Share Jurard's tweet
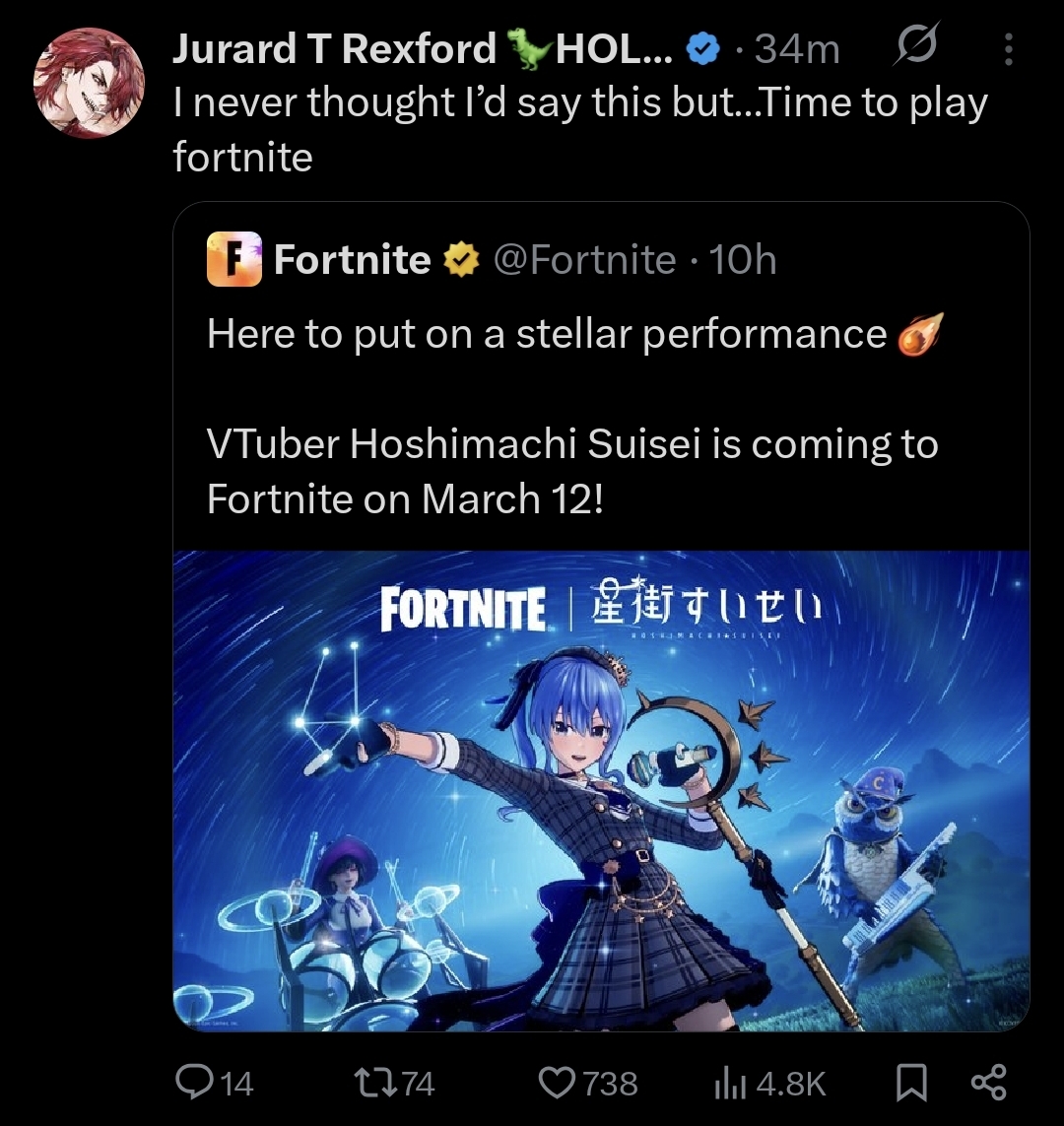This screenshot has width=1064, height=1126. 988,1083
